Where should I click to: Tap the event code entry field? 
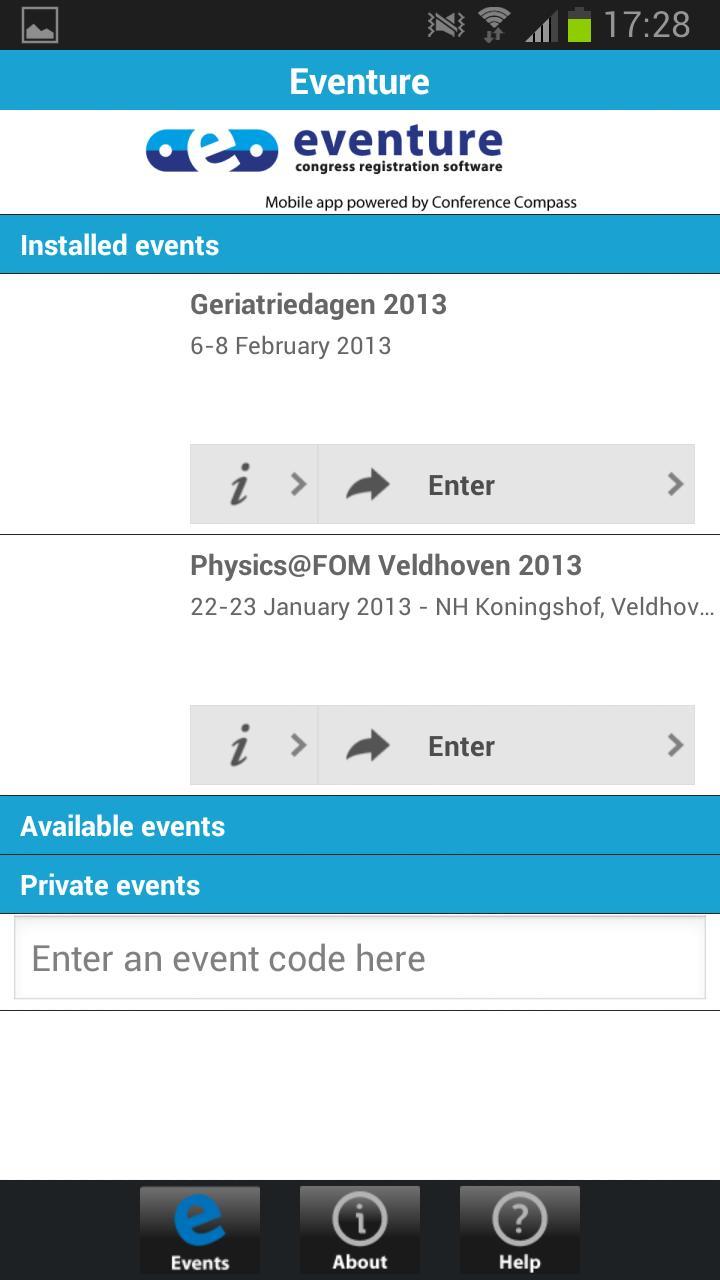tap(359, 956)
